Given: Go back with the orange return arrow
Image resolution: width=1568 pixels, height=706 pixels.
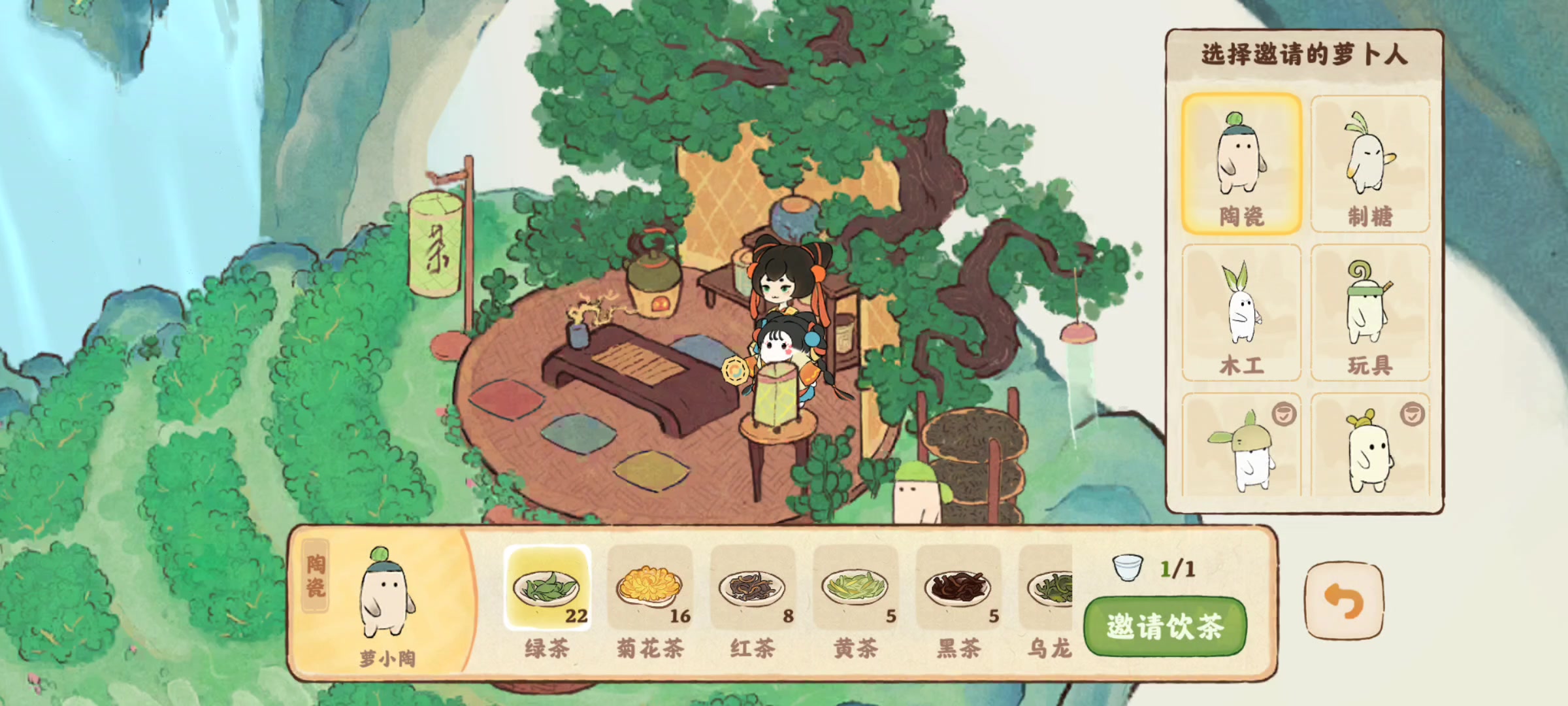Looking at the screenshot, I should coord(1344,600).
